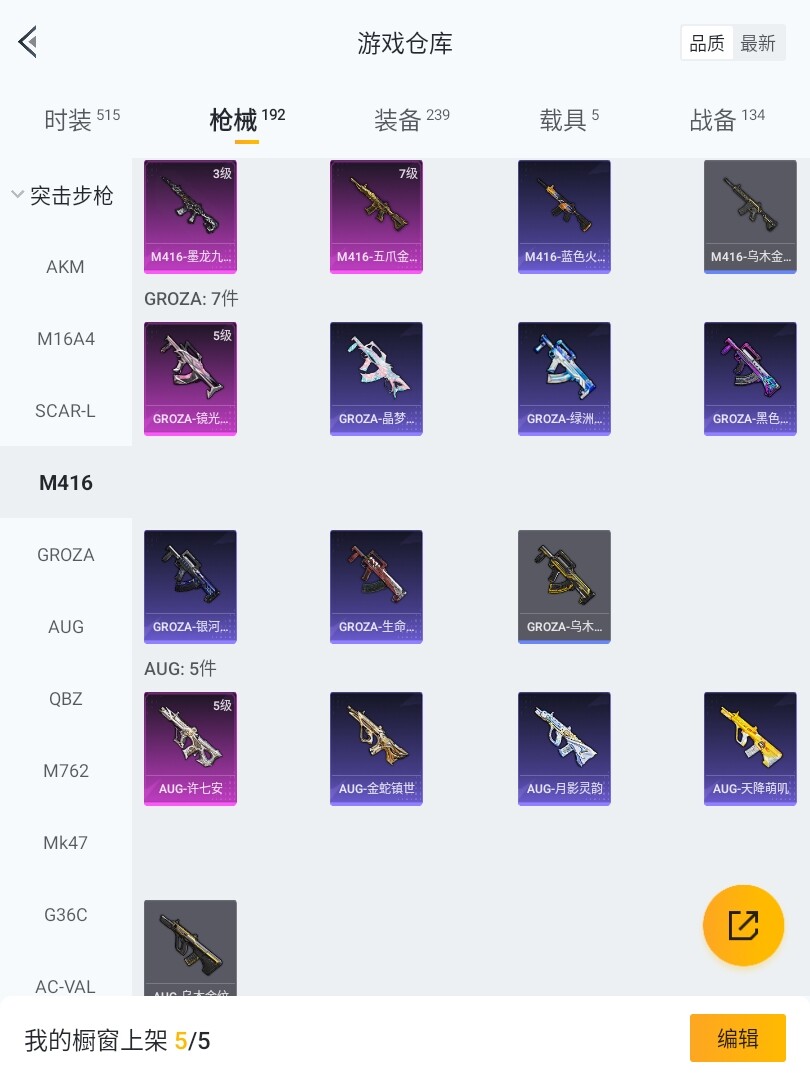
Task: Select SCAR-L in the side list
Action: coord(65,411)
